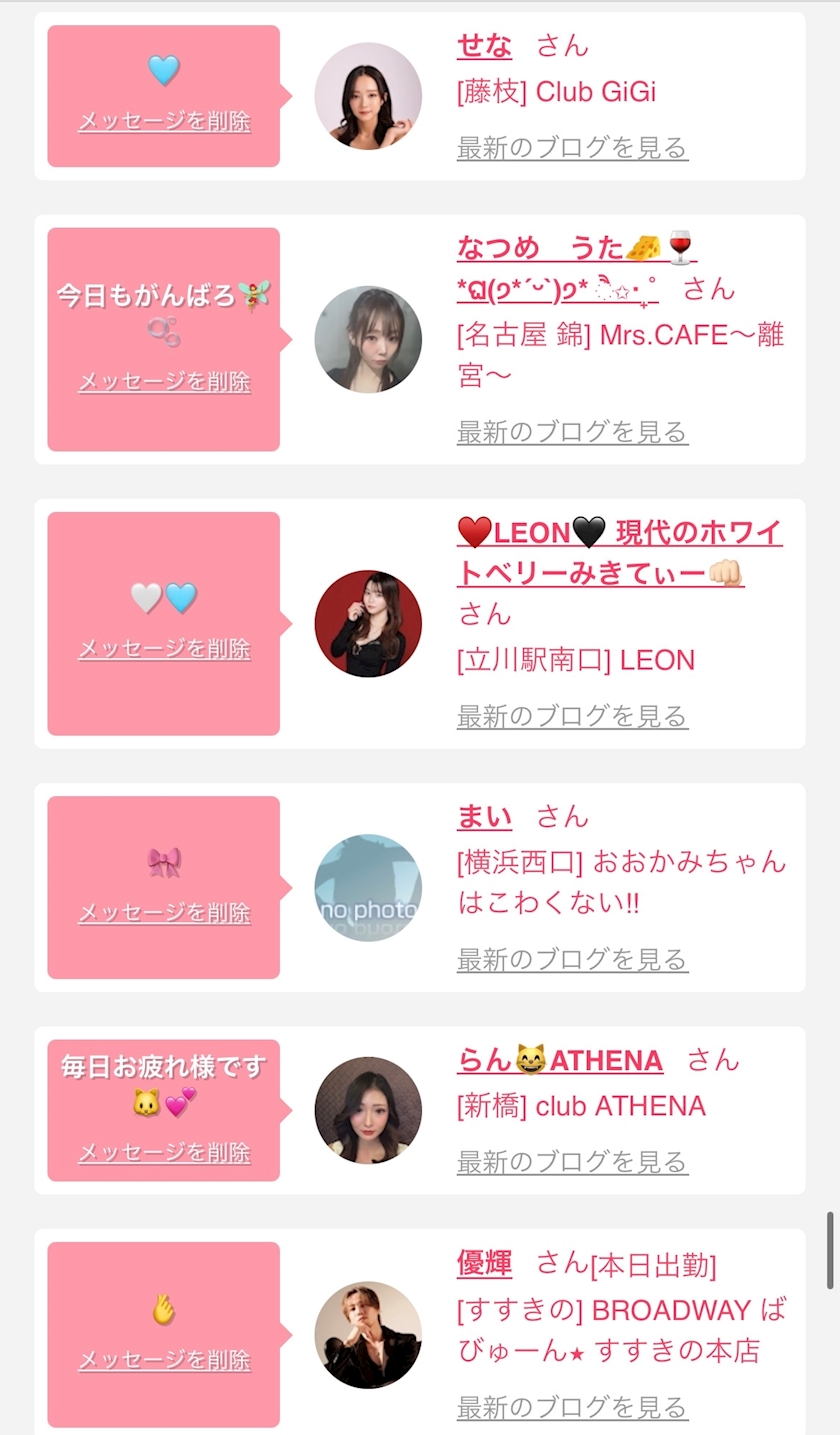840x1435 pixels.
Task: Delete the 毎日お疲れ様です message
Action: (164, 1153)
